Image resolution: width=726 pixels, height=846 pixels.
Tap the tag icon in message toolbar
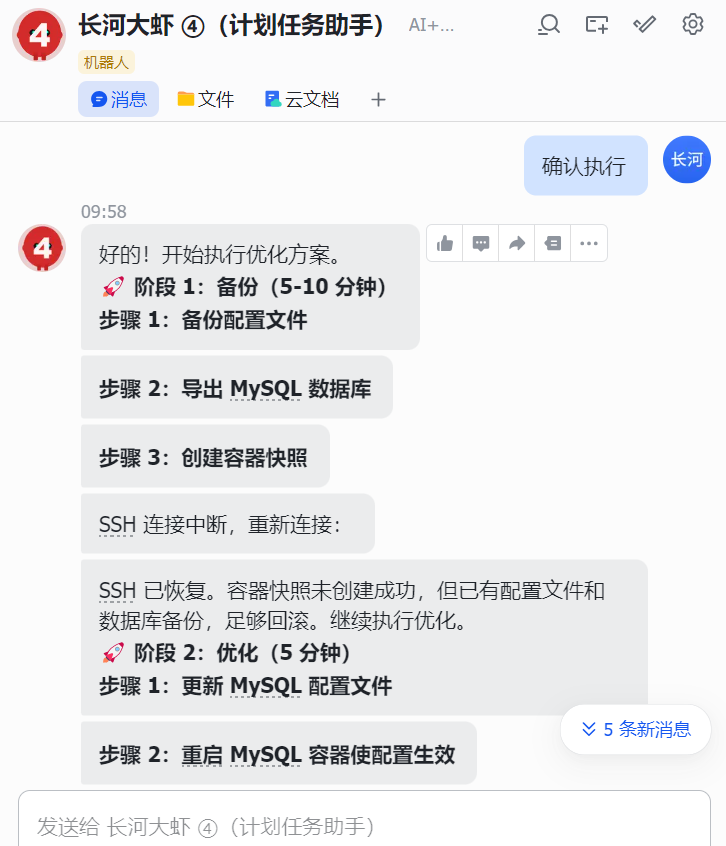pos(553,243)
